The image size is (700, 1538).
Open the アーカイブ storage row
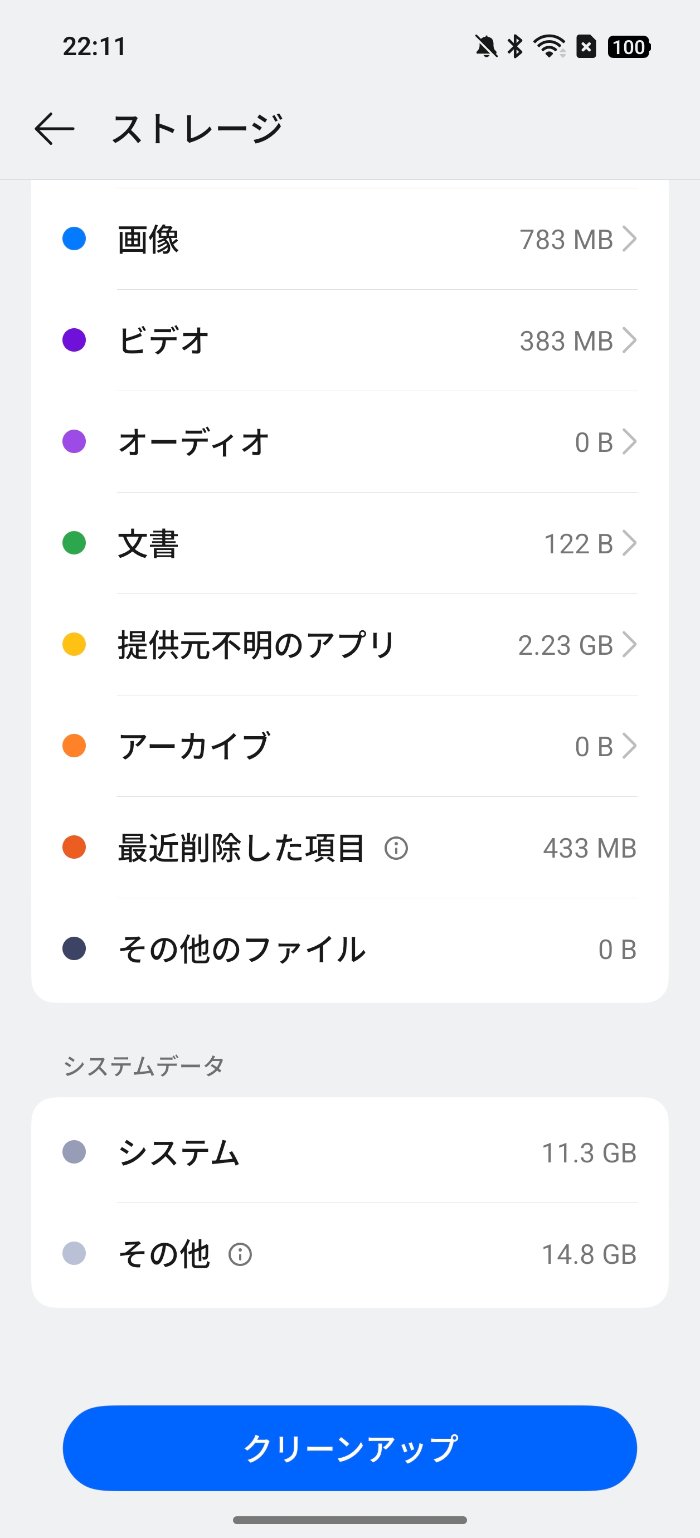click(350, 746)
